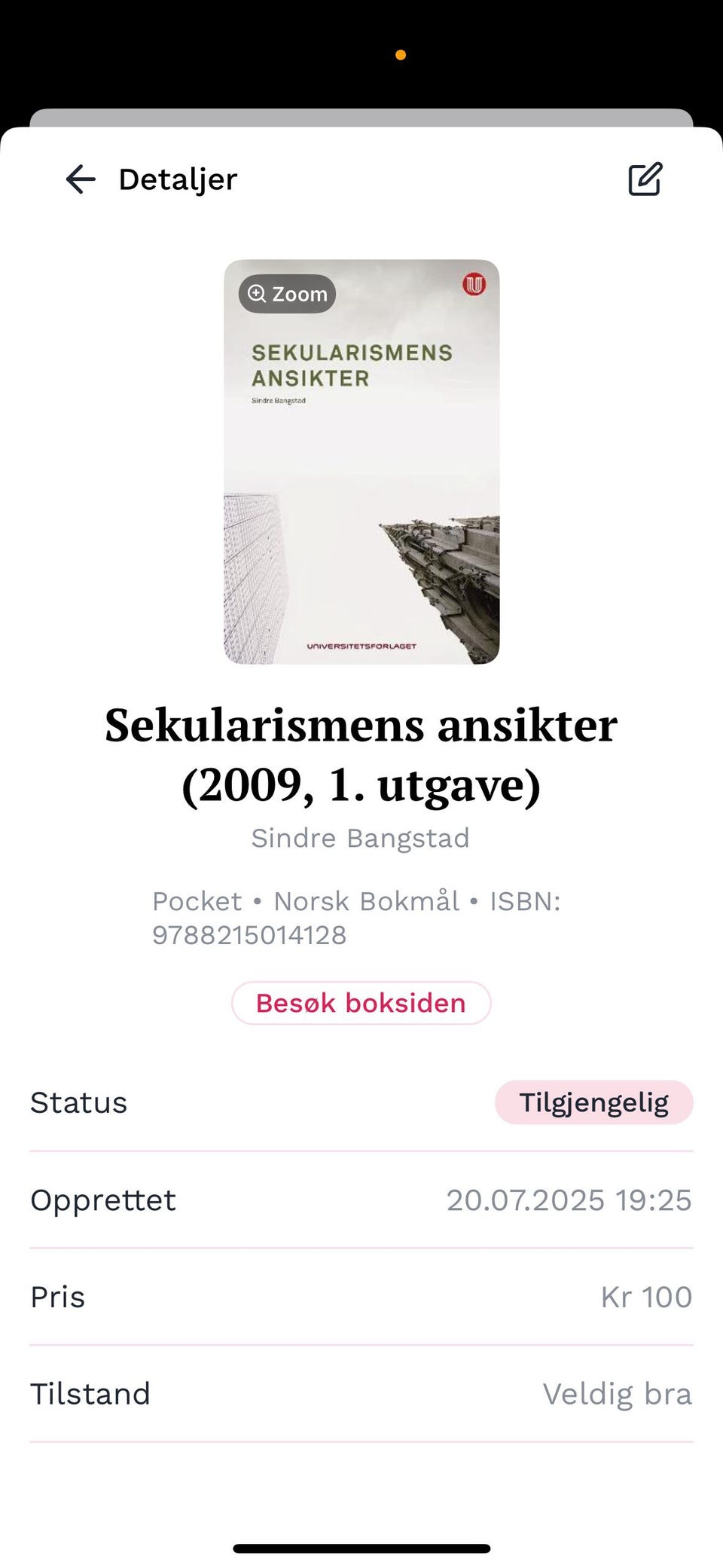This screenshot has height=1568, width=723.
Task: Tap the author name Sindre Bangstad
Action: 361,837
